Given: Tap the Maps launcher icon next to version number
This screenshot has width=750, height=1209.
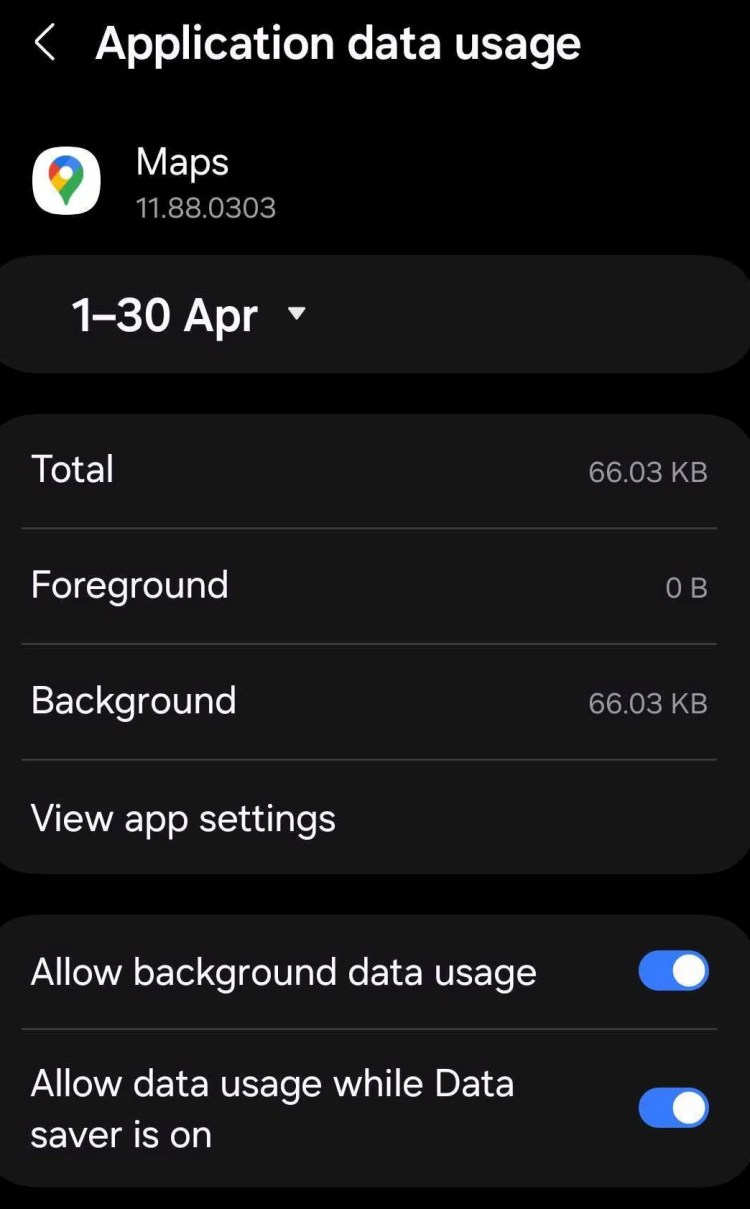Looking at the screenshot, I should coord(66,180).
